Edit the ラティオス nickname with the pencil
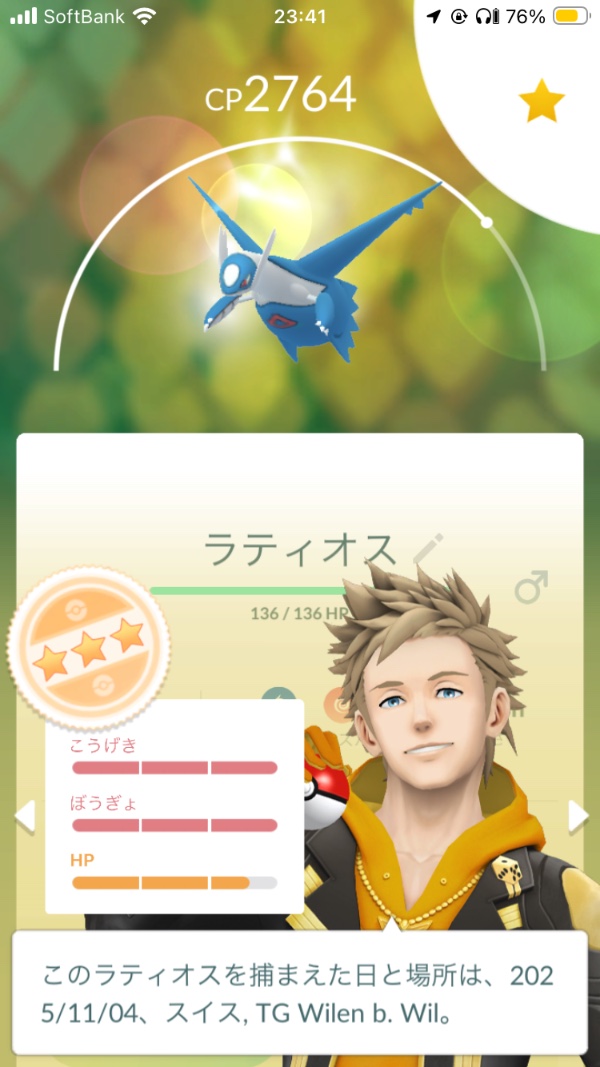Screen dimensions: 600x1067 (x=428, y=547)
